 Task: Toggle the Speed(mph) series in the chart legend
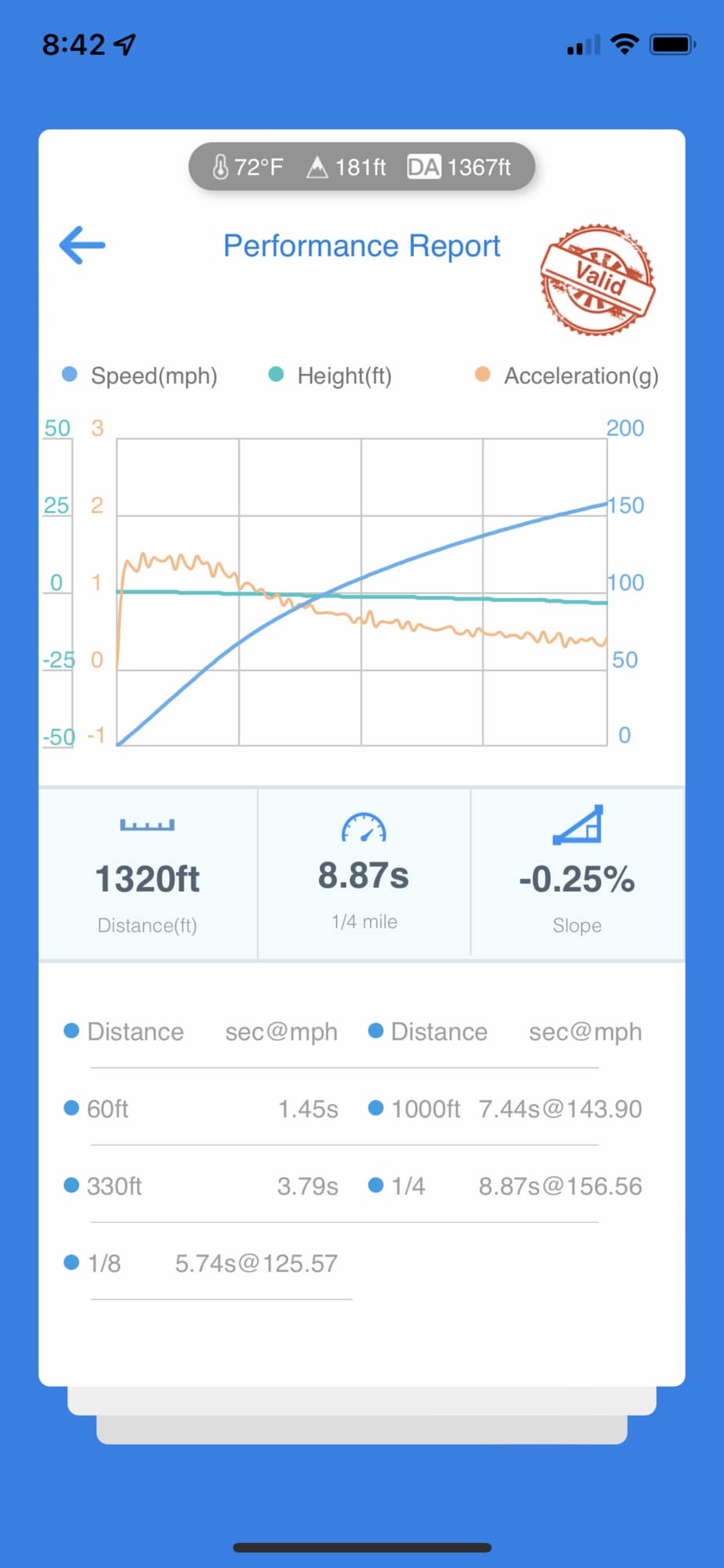coord(141,376)
